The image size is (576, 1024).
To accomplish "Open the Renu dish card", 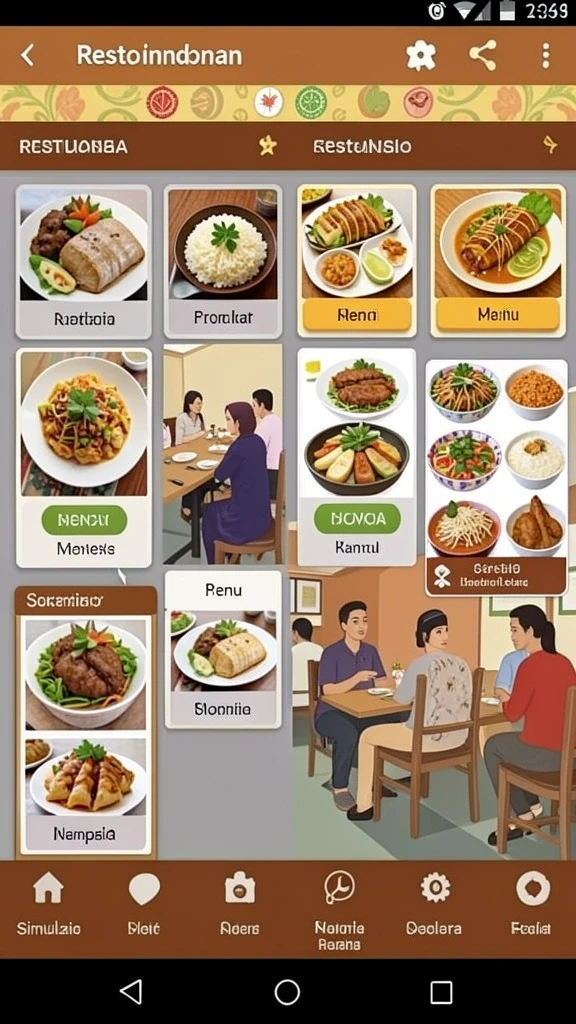I will pyautogui.click(x=223, y=649).
